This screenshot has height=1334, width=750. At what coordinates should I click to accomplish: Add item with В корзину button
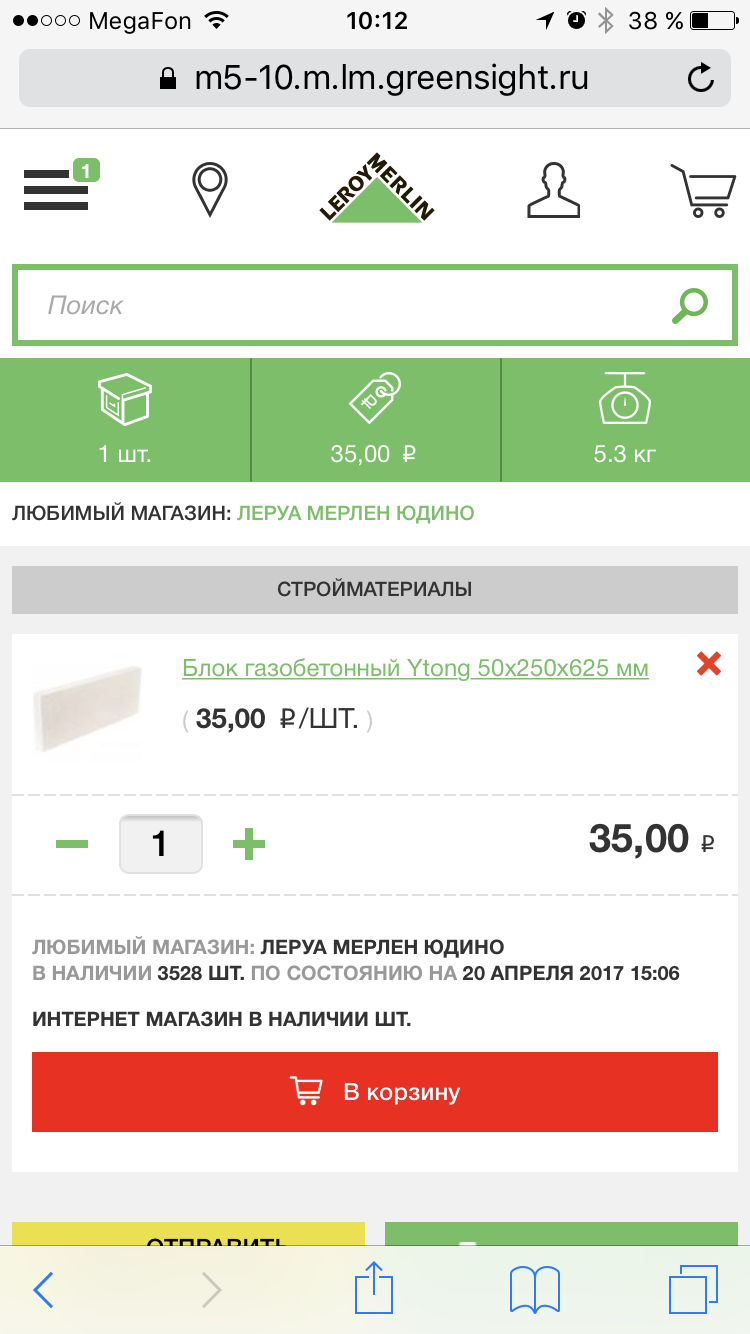(375, 1091)
